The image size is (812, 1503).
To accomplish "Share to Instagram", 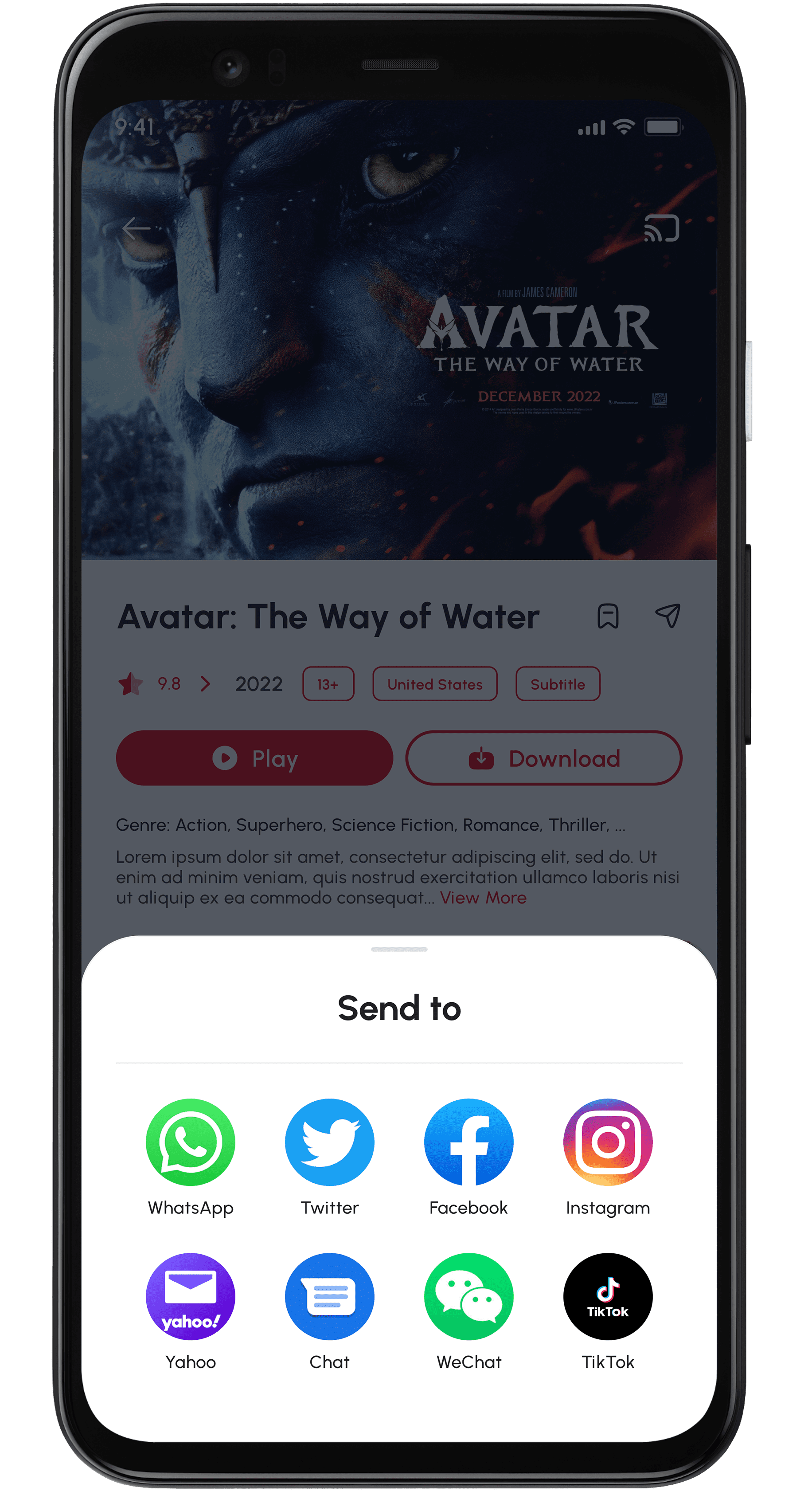I will pos(607,1142).
